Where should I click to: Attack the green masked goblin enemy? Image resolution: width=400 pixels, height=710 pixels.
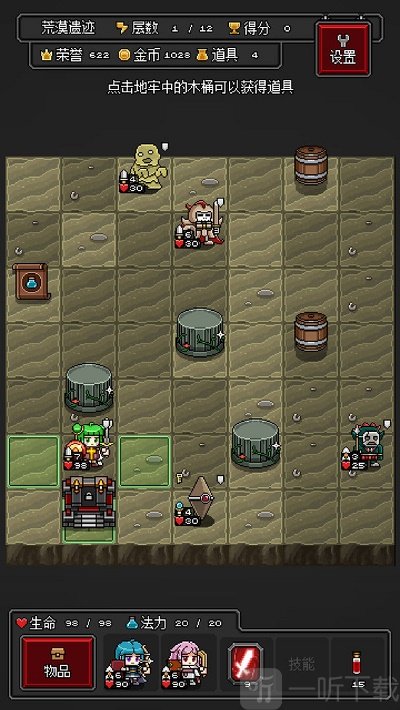point(366,445)
